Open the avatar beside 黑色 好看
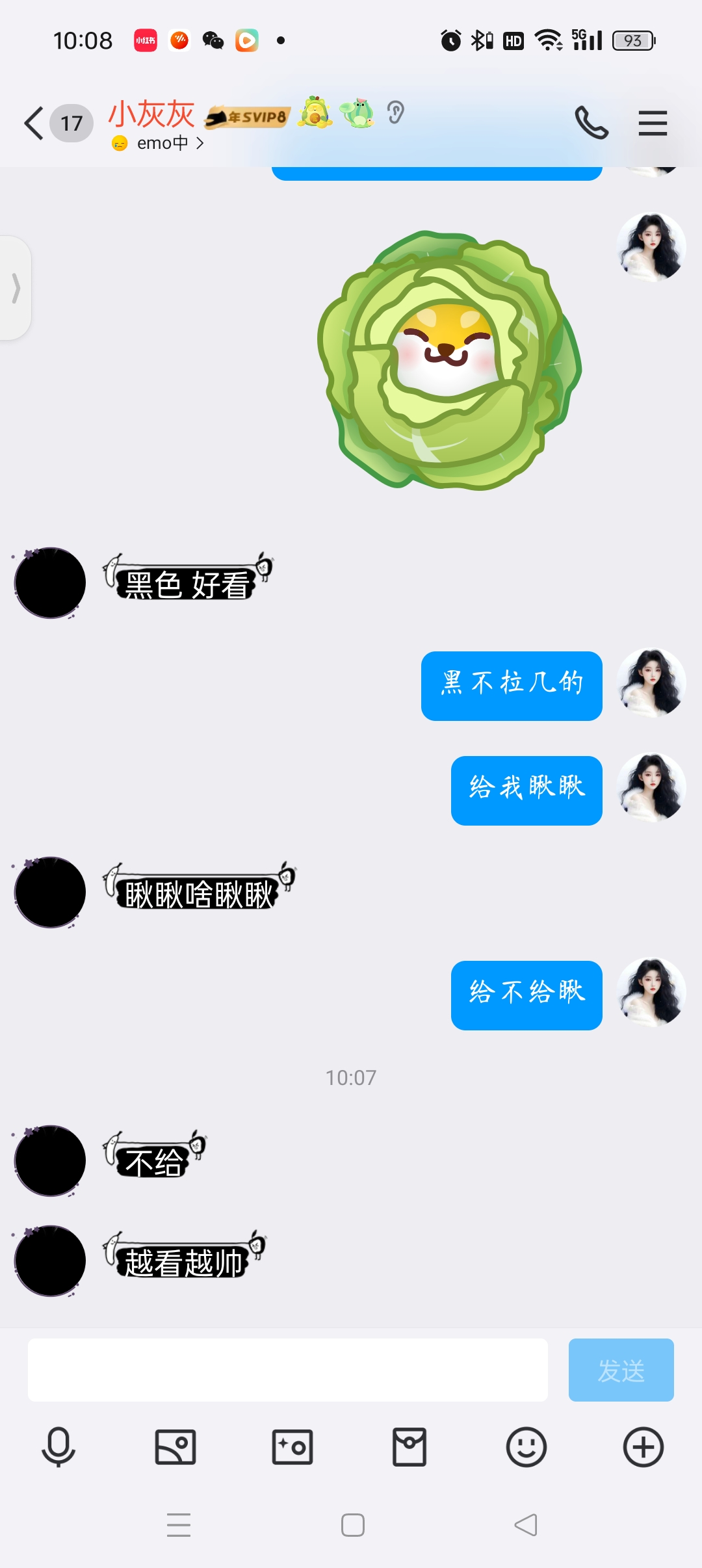Screen dimensions: 702x1568 tap(50, 582)
